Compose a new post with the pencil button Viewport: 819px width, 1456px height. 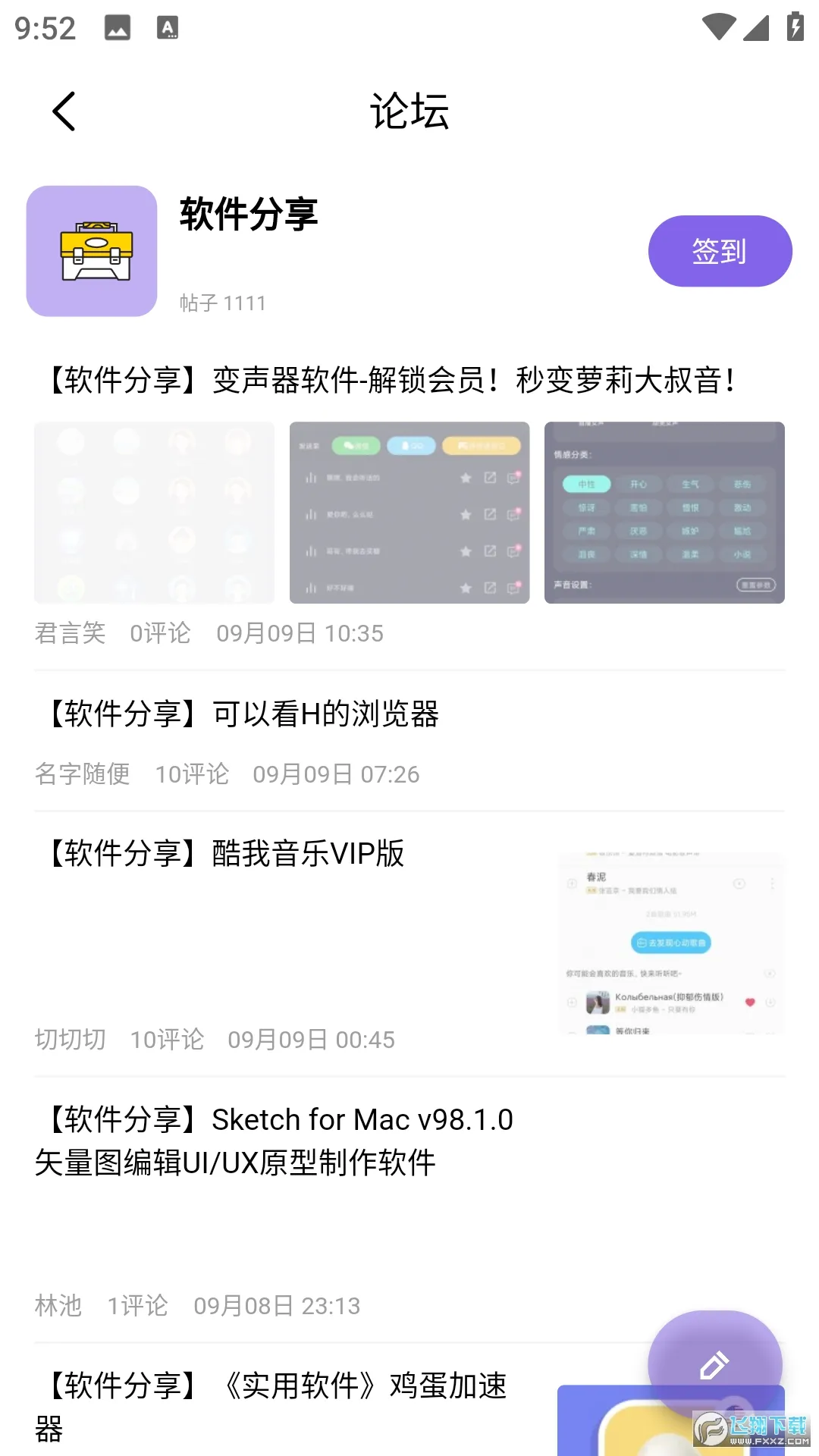714,1364
